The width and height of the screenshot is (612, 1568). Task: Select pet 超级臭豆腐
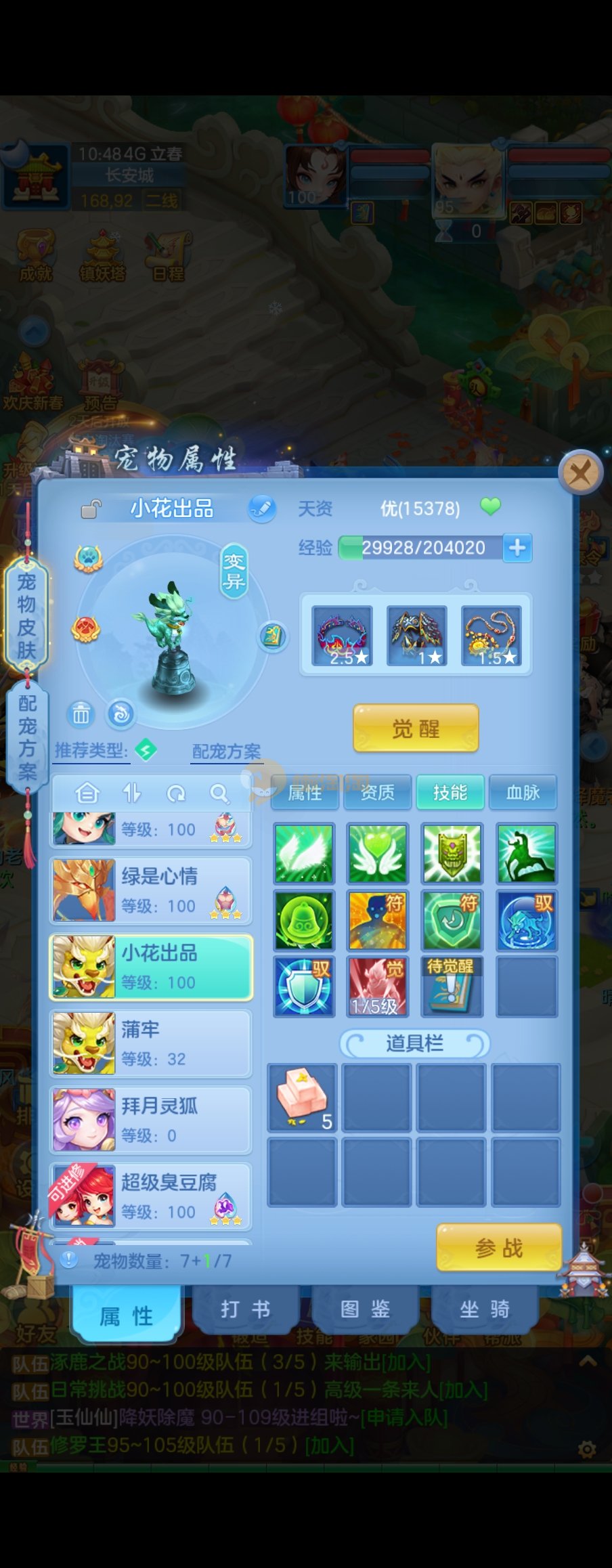tap(150, 1196)
